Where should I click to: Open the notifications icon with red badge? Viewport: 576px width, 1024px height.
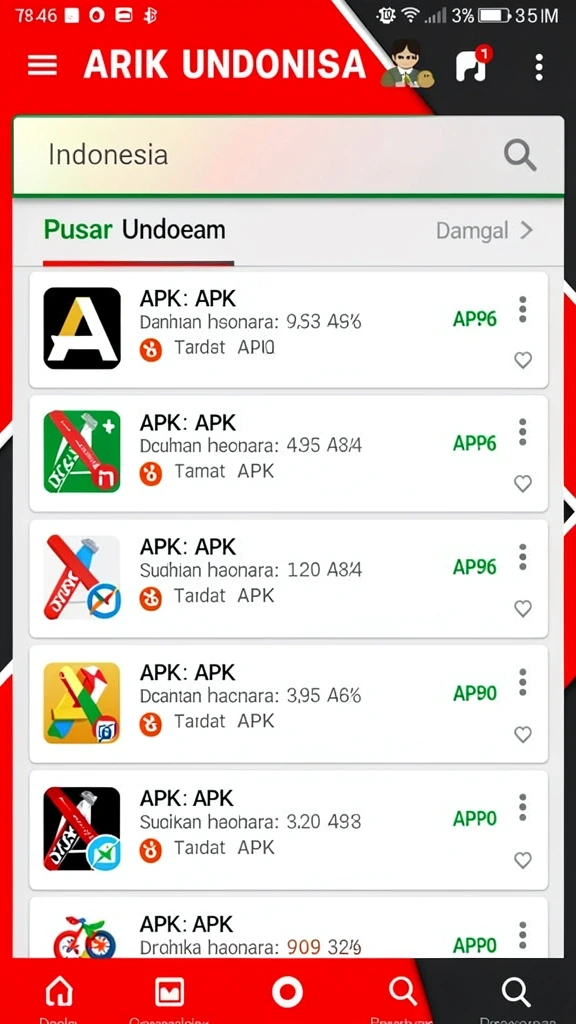point(473,64)
